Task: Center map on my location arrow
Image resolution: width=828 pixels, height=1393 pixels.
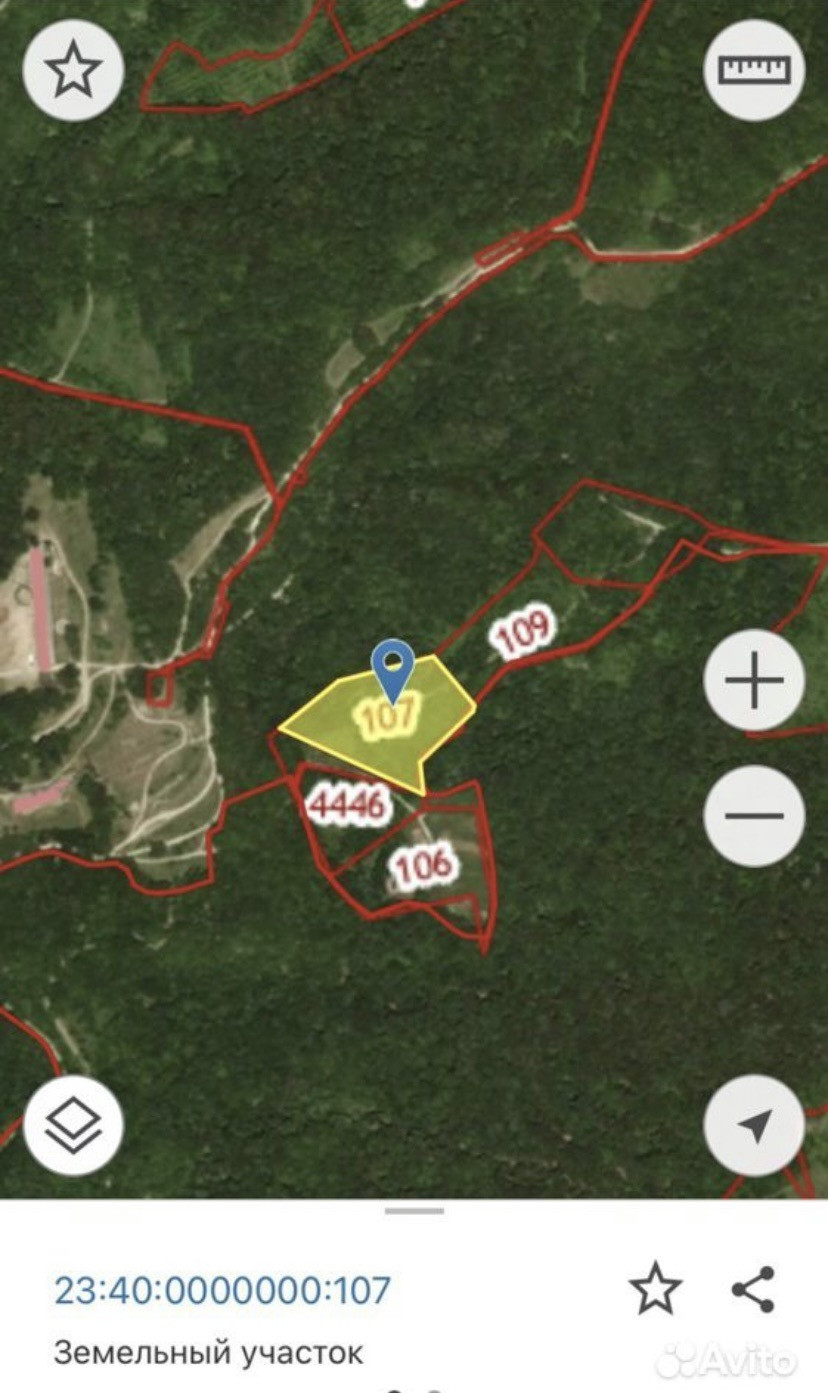Action: pos(754,1126)
